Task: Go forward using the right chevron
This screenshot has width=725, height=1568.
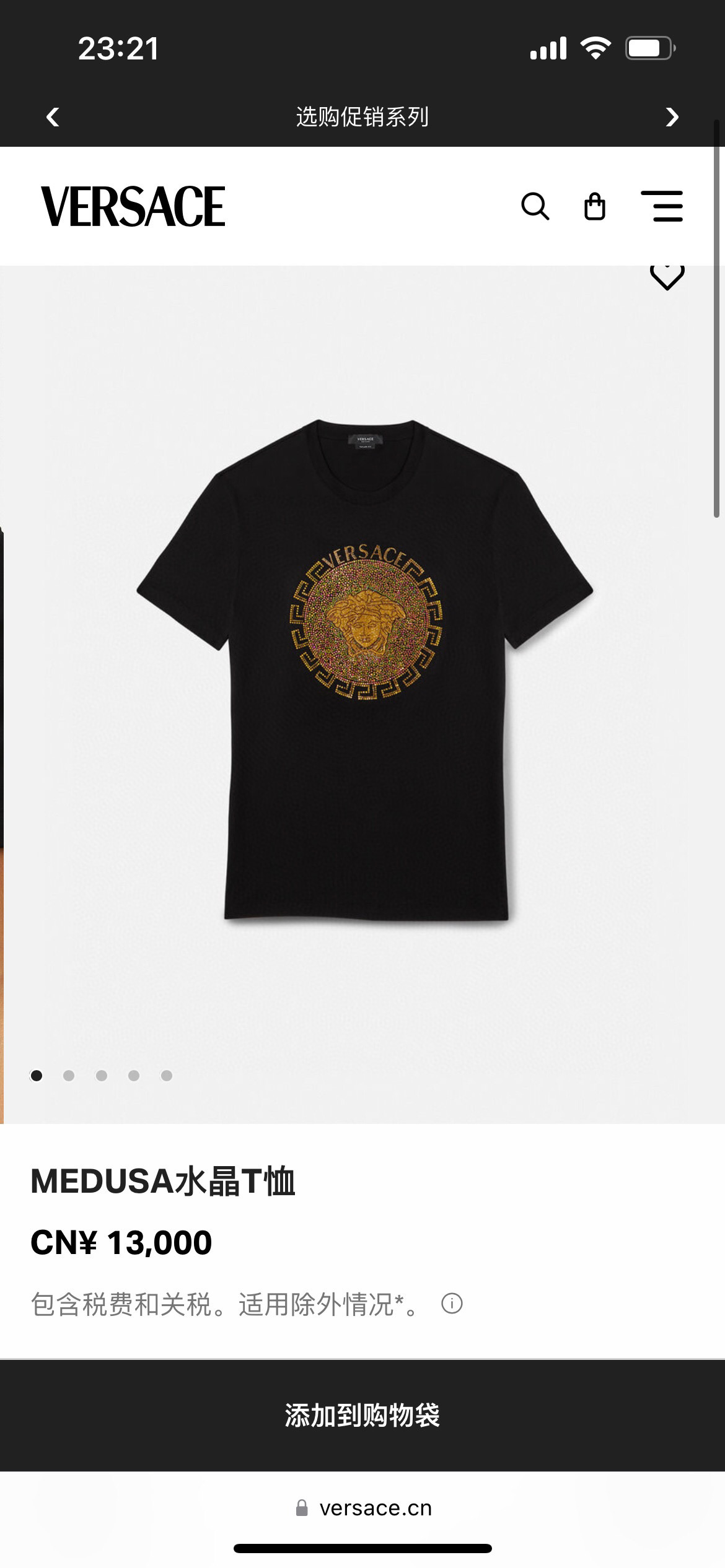Action: tap(672, 118)
